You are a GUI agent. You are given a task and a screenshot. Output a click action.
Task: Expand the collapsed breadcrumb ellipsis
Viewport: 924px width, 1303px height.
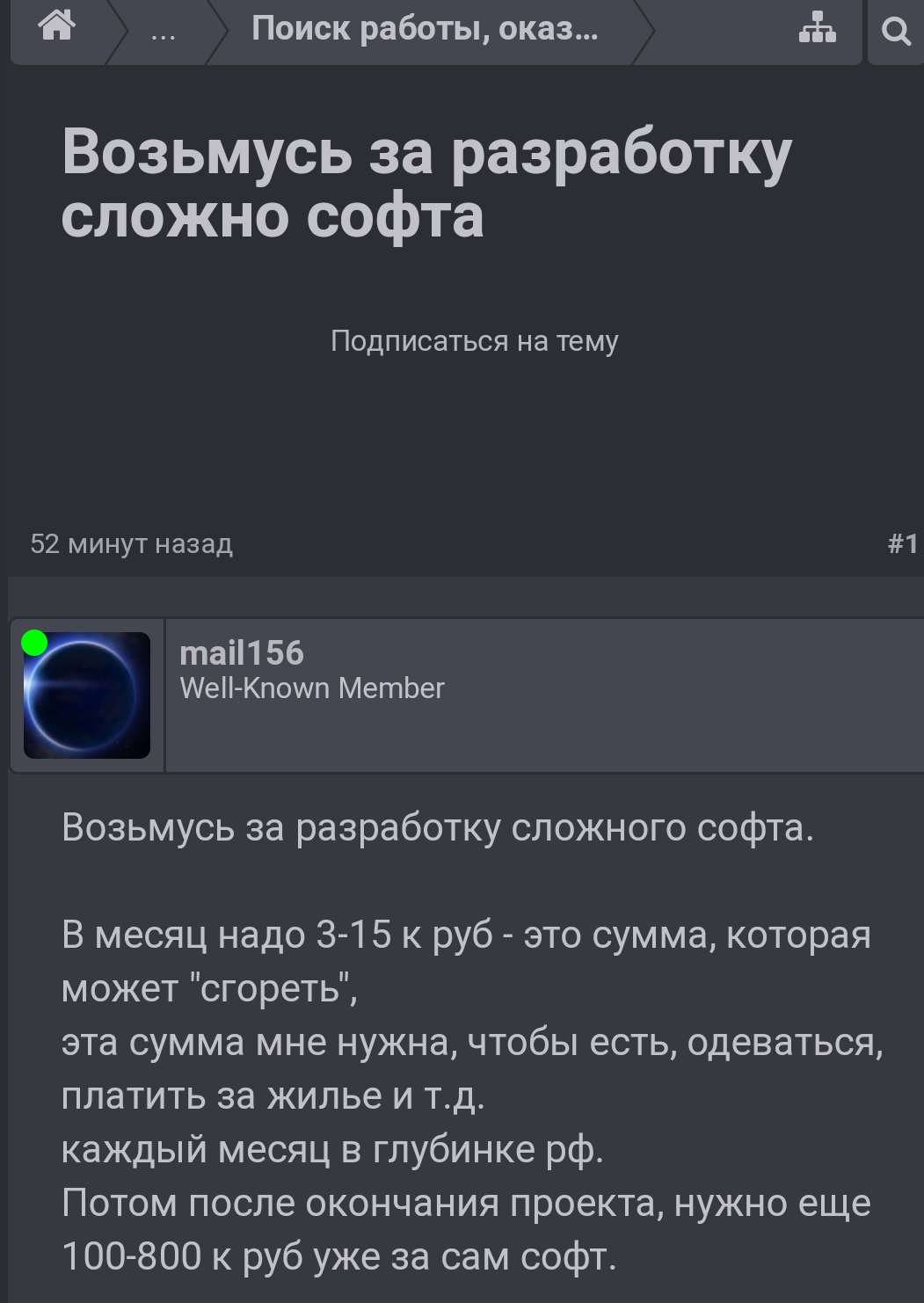[164, 32]
